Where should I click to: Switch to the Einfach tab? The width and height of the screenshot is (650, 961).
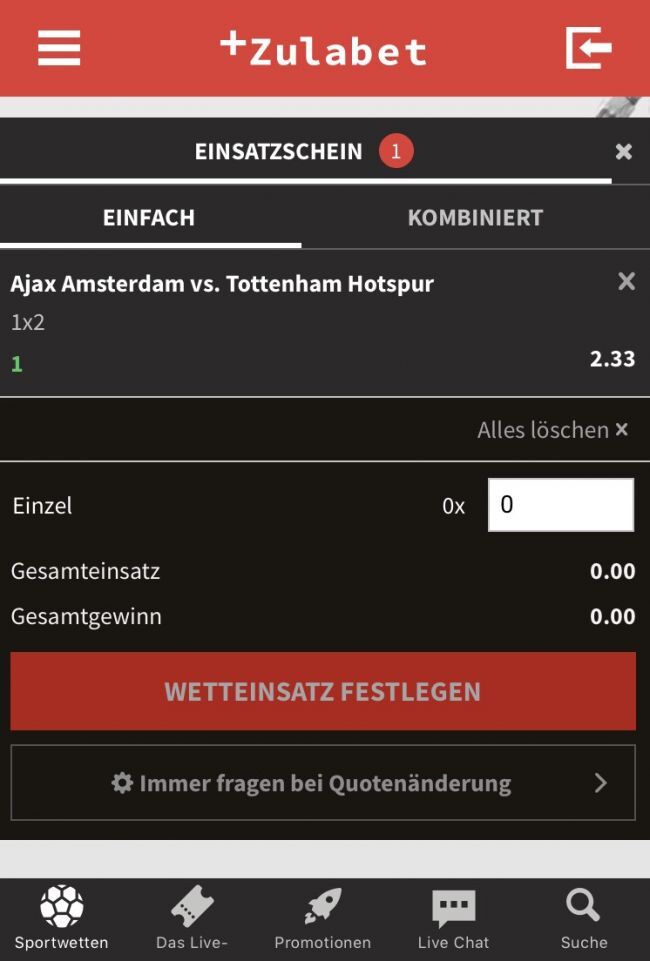pyautogui.click(x=149, y=217)
